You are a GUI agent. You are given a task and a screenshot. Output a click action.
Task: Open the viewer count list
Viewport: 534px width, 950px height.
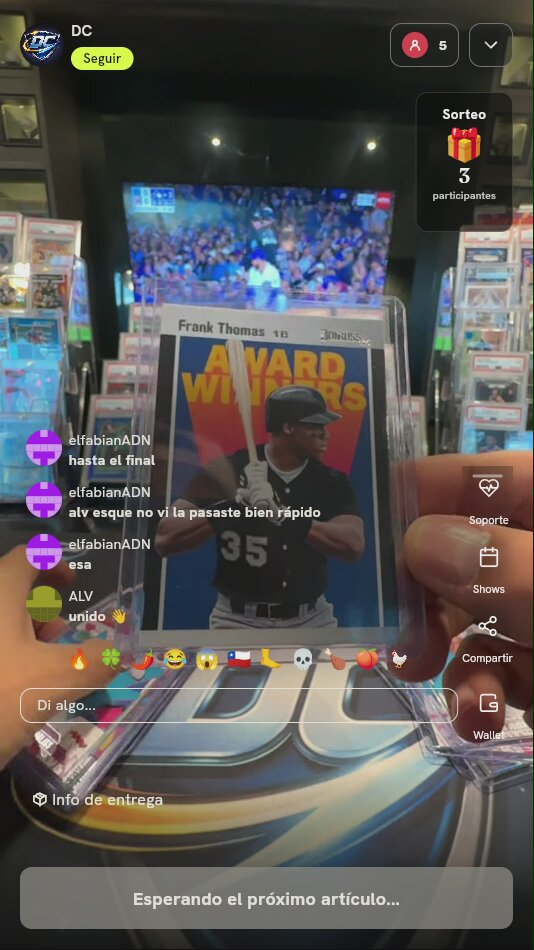424,45
